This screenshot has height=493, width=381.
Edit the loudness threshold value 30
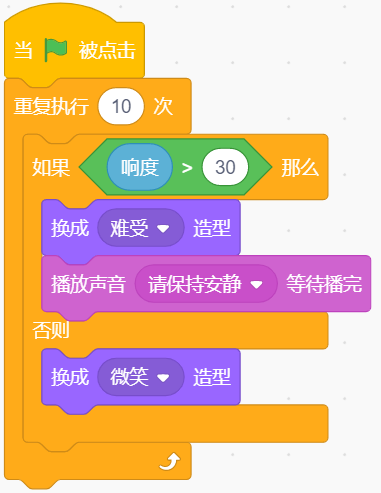225,167
